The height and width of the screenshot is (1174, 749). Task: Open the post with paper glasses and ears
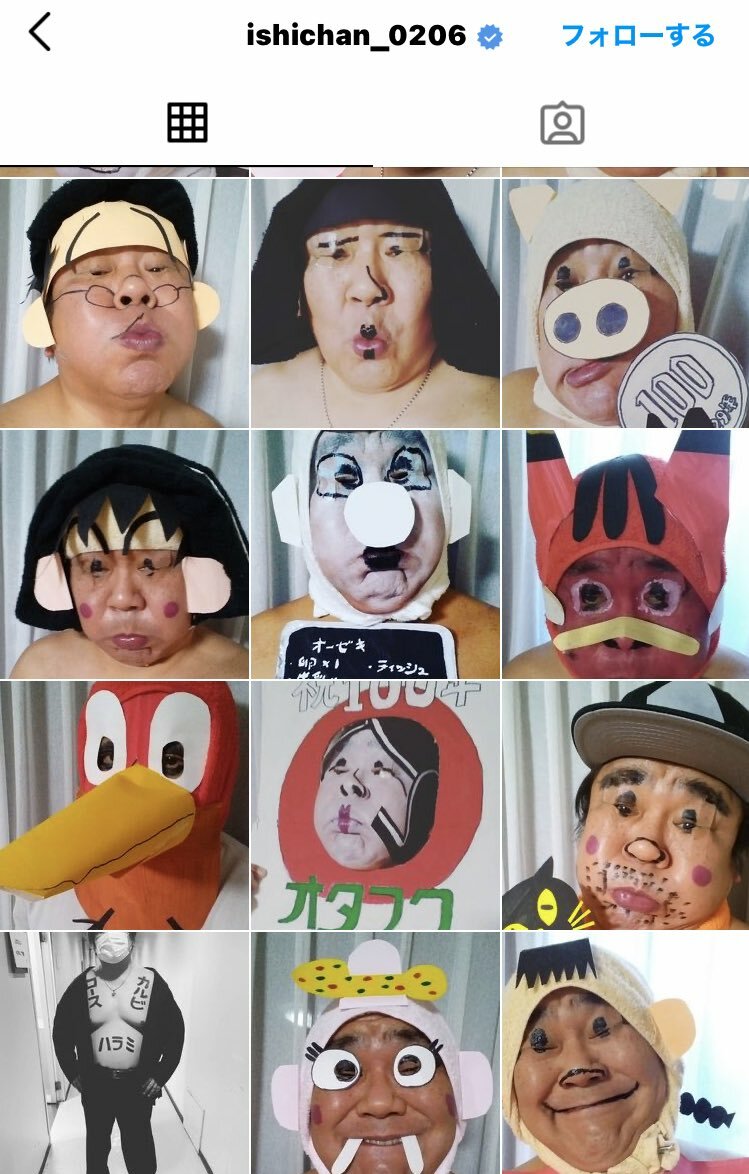(x=124, y=303)
